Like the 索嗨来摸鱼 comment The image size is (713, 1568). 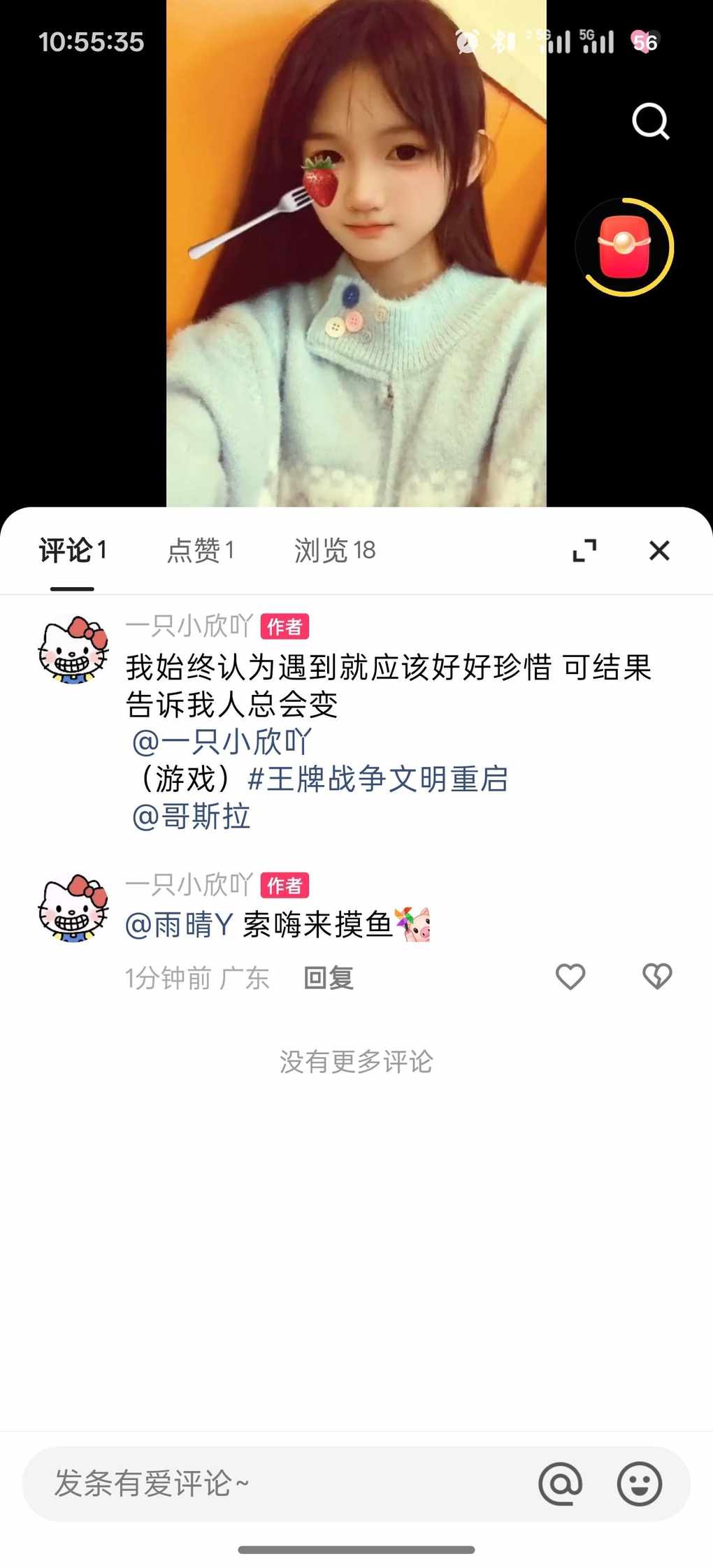point(570,977)
